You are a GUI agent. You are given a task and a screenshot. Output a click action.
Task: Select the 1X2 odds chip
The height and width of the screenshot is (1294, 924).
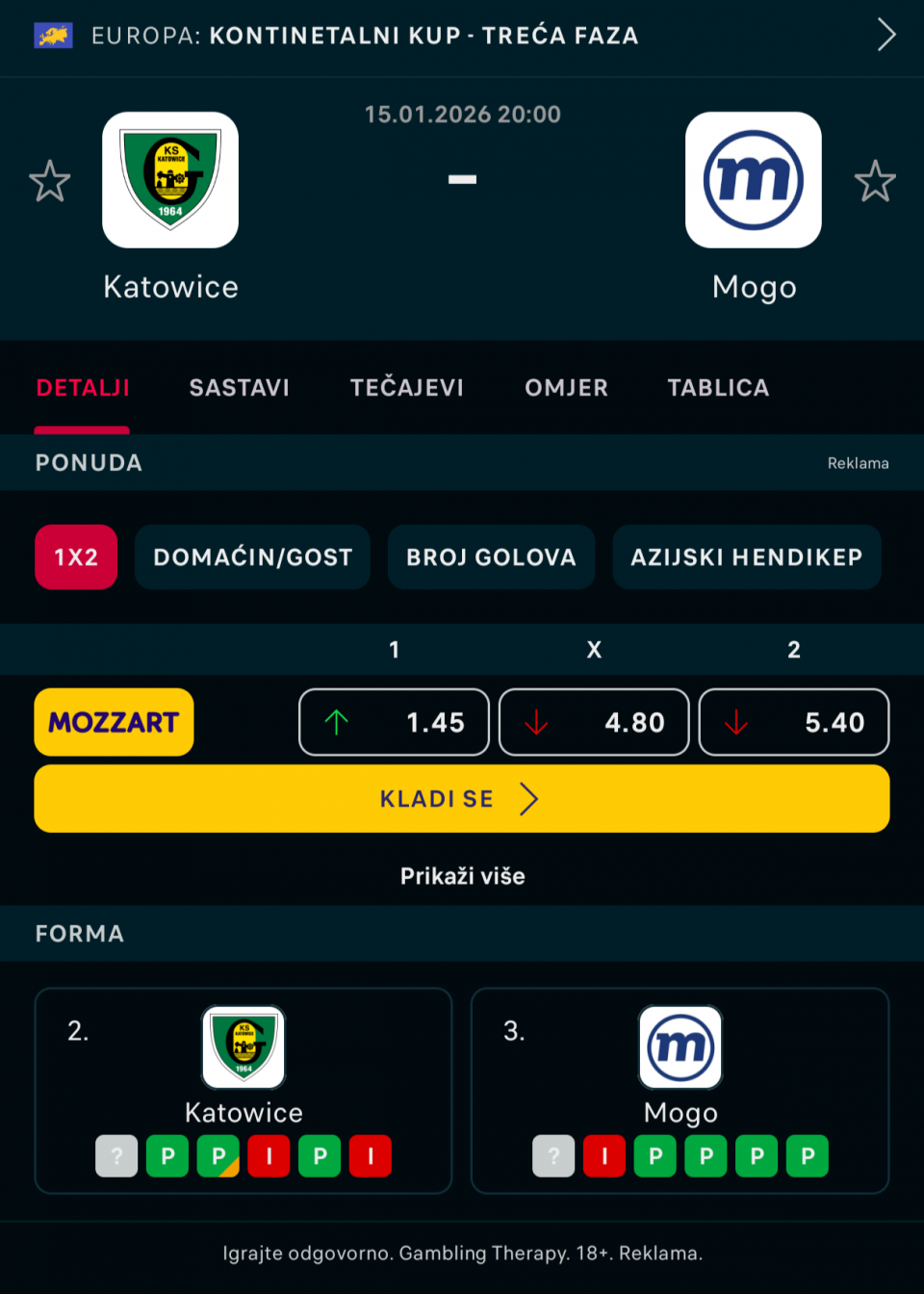click(x=76, y=556)
